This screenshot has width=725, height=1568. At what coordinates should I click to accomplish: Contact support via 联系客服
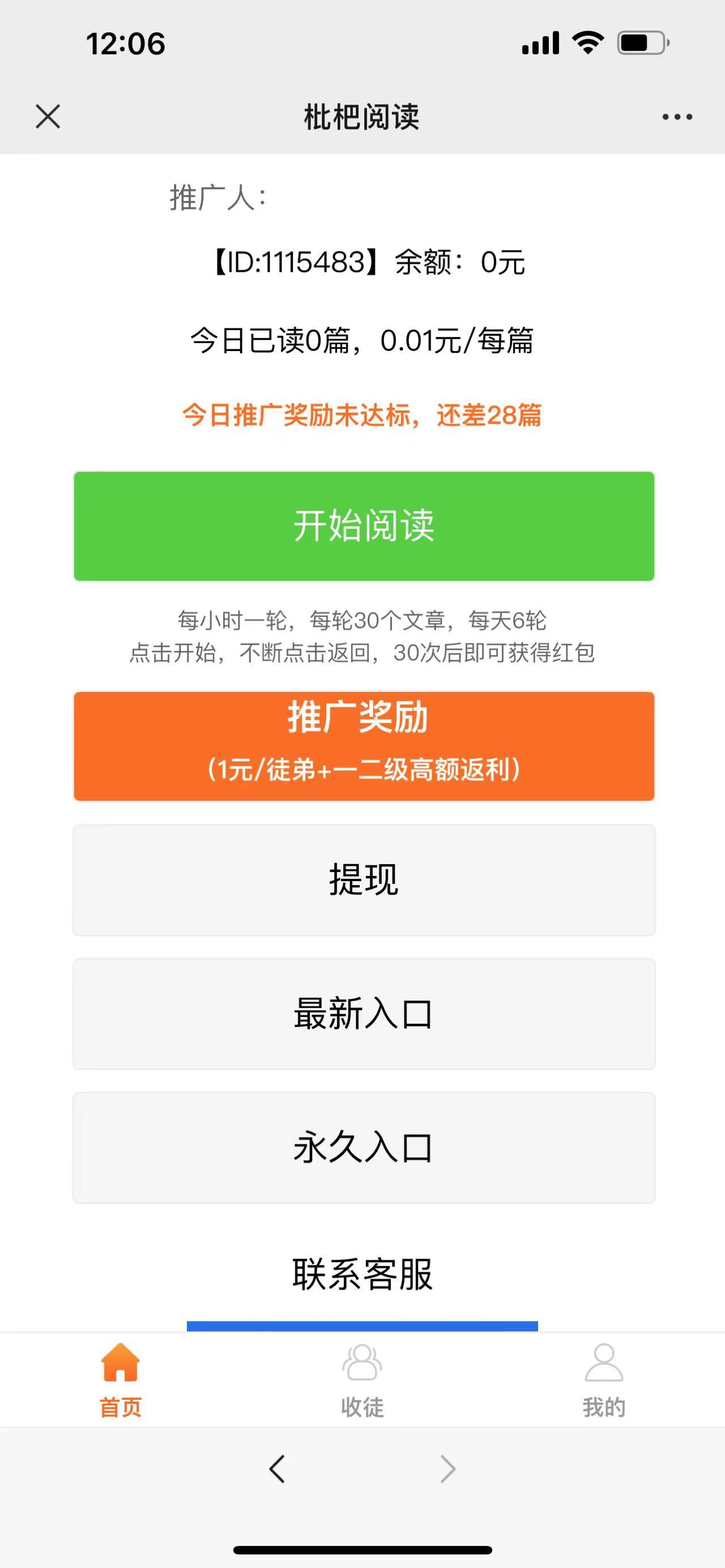coord(363,1276)
